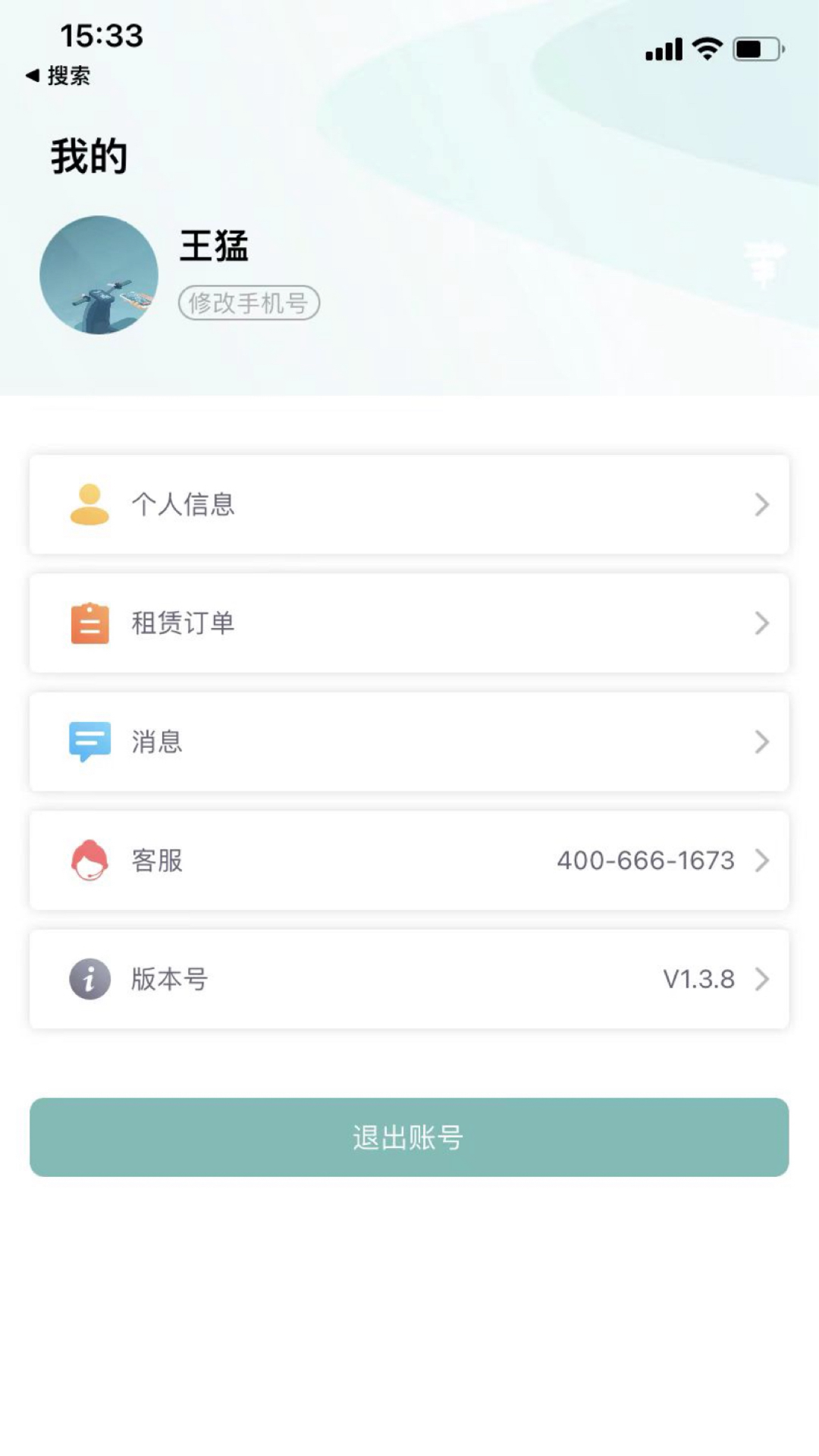Open the 版本号 row chevron
Image resolution: width=819 pixels, height=1456 pixels.
[x=762, y=979]
